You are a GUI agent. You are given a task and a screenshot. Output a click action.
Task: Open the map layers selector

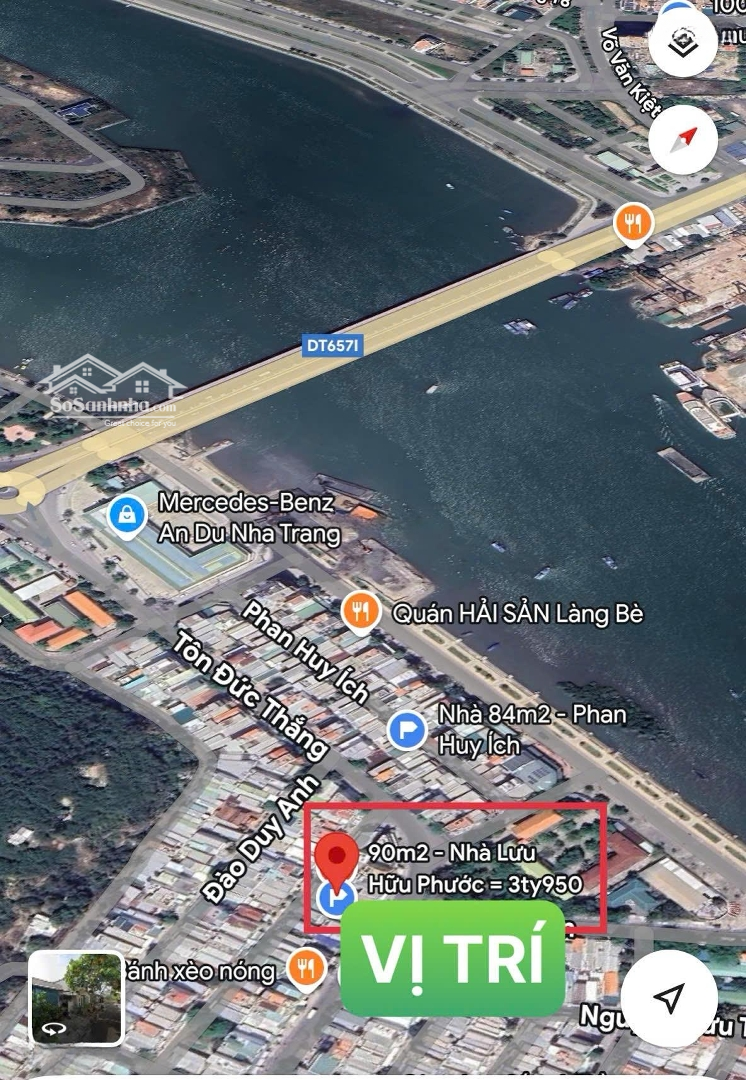tap(682, 42)
